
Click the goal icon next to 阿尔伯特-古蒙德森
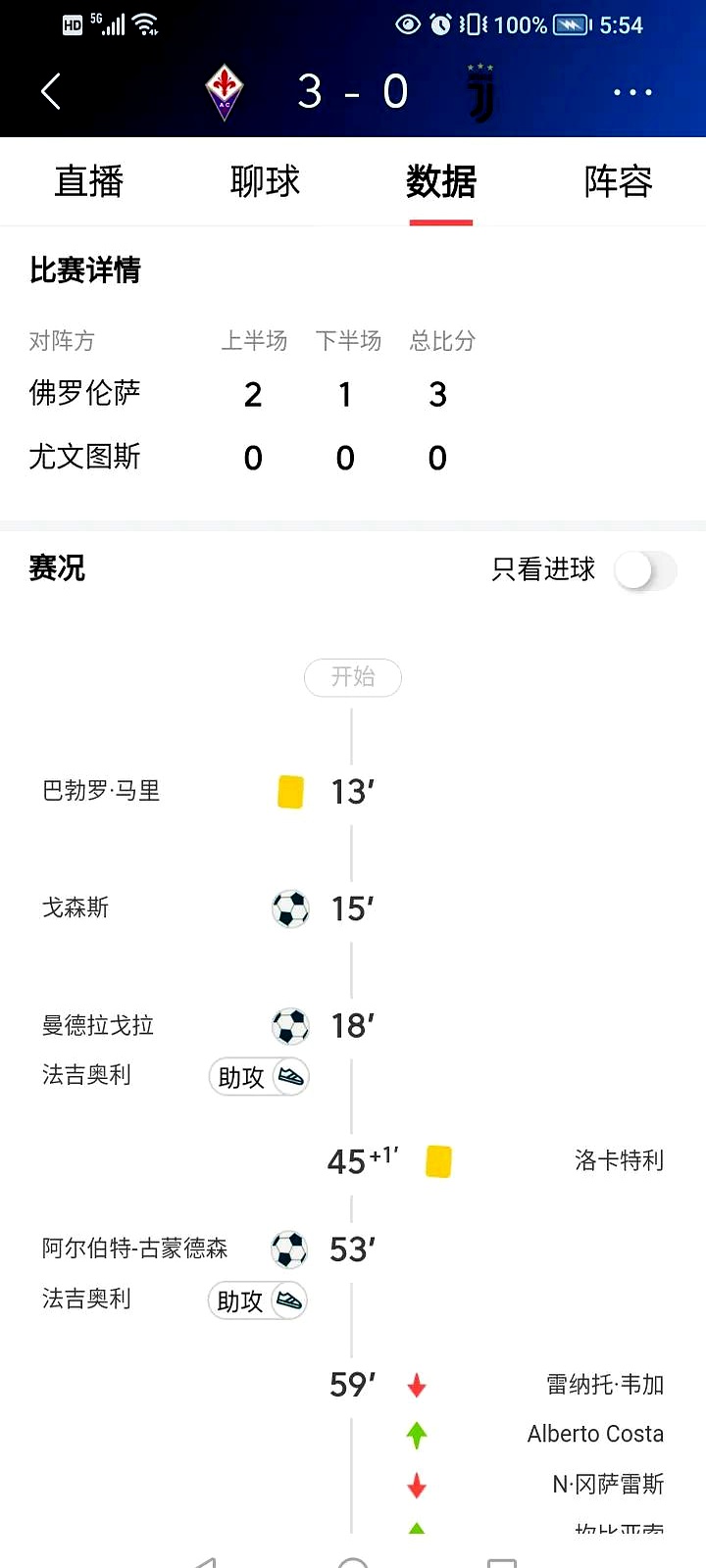pos(288,1249)
